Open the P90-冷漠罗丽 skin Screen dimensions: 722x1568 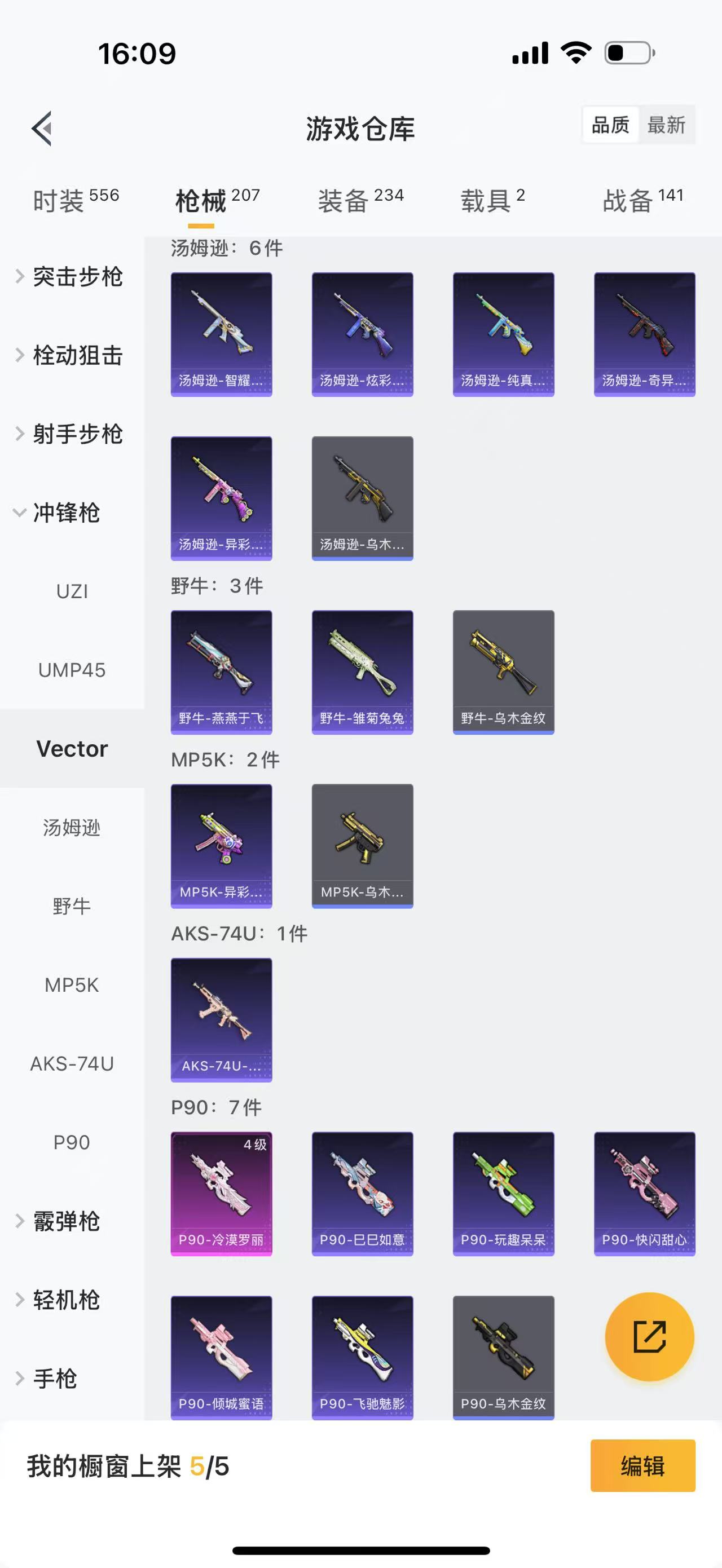tap(221, 1193)
